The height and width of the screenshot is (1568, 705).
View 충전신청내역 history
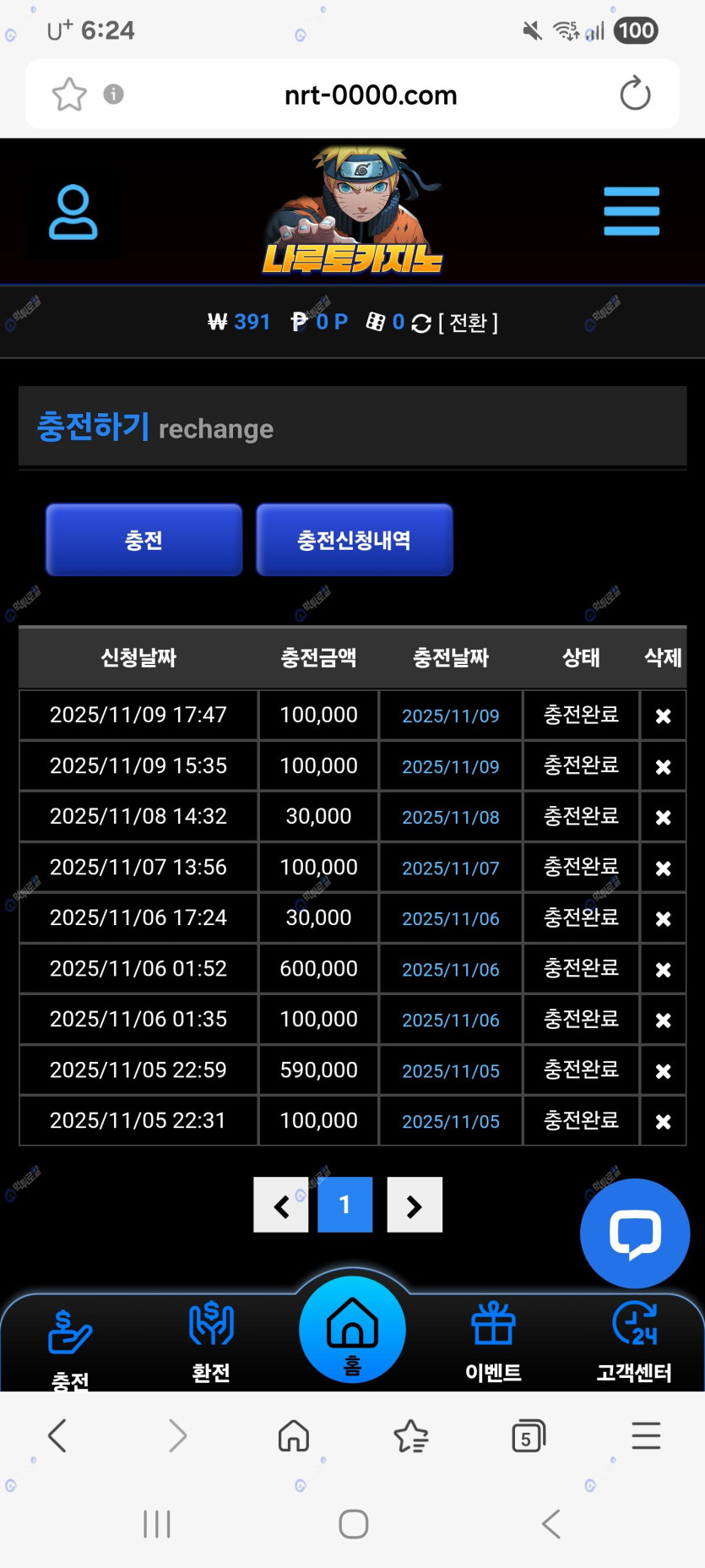click(354, 540)
